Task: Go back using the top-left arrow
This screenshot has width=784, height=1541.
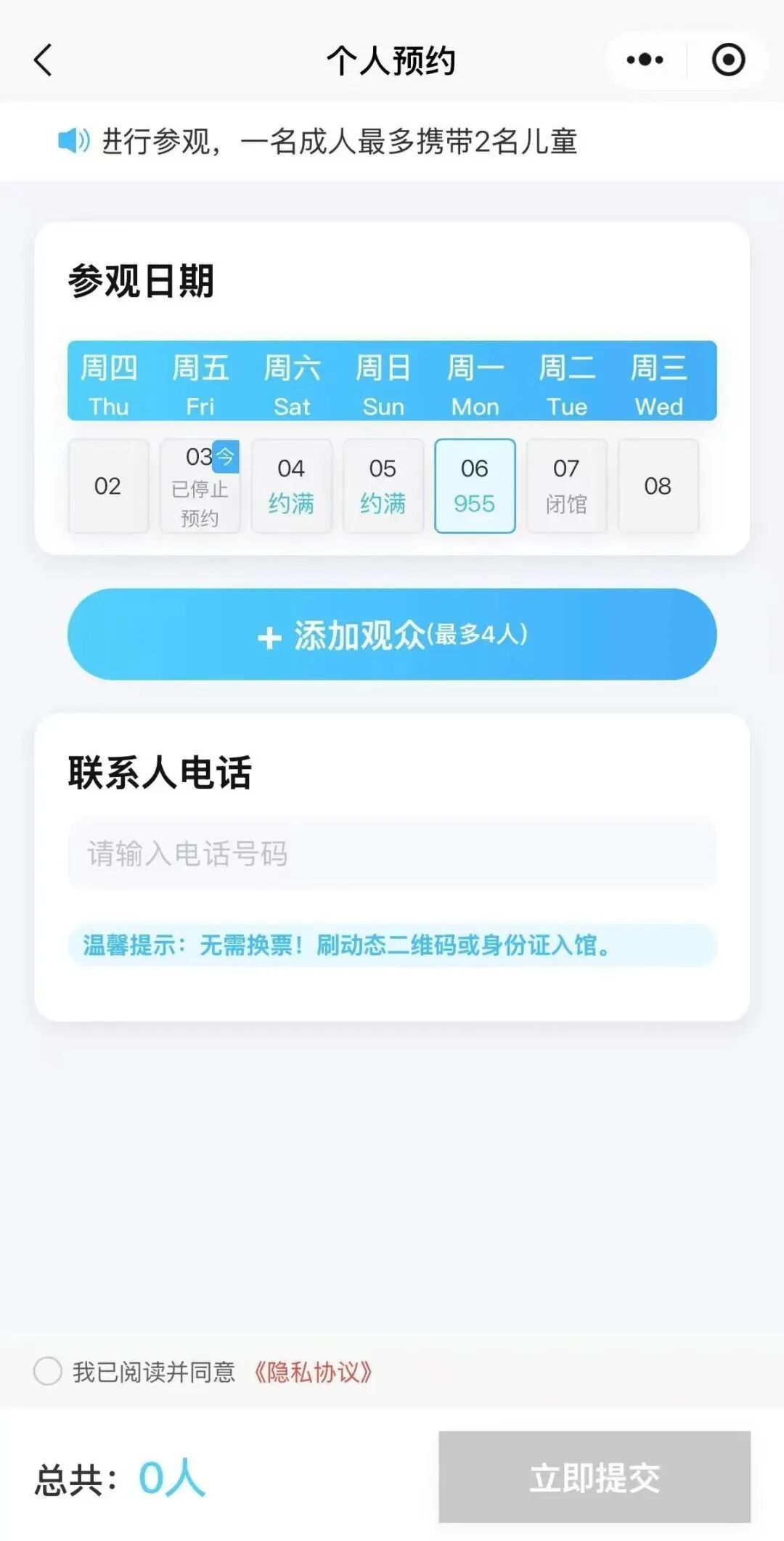Action: point(44,60)
